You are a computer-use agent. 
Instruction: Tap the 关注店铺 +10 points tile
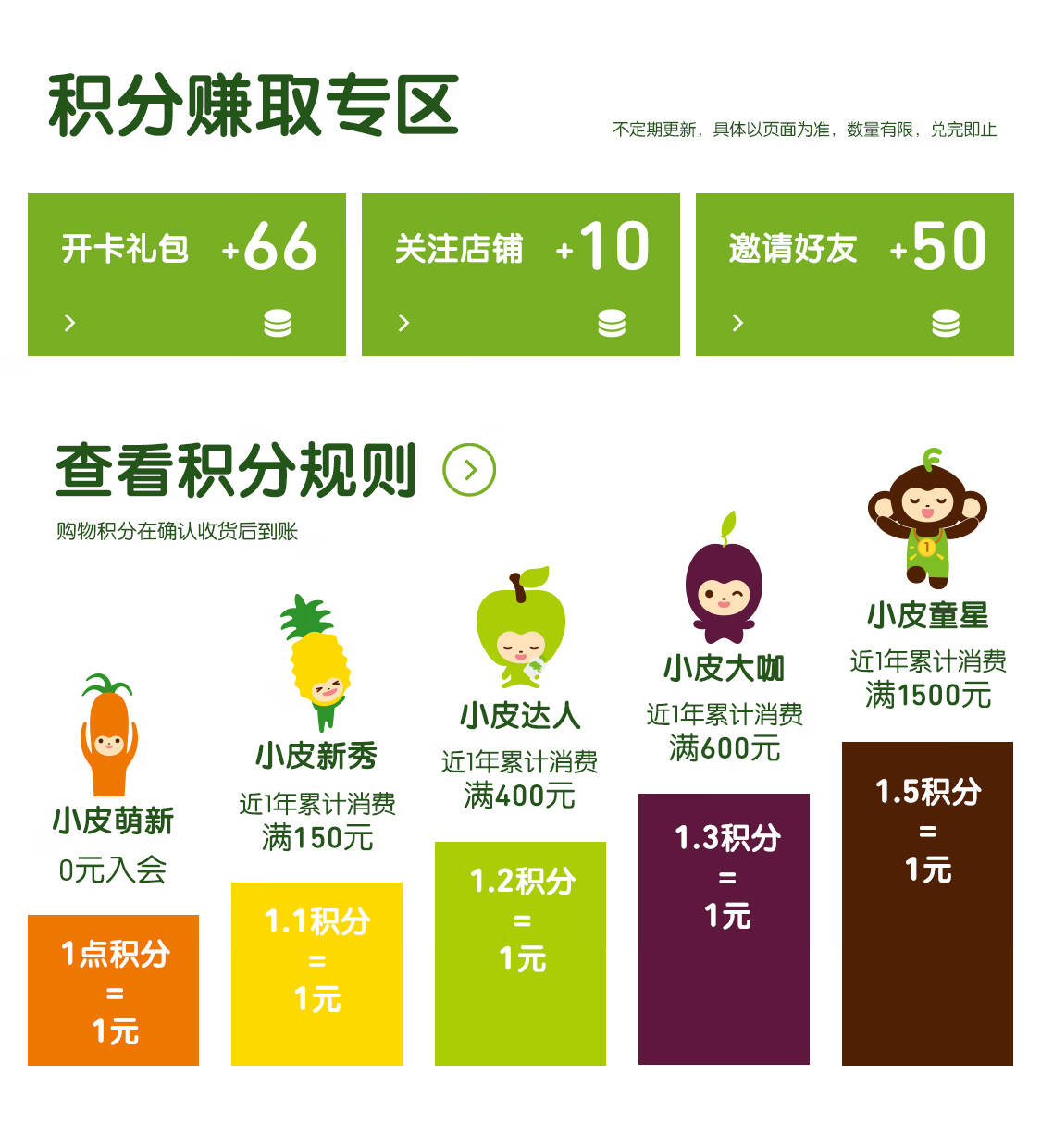coord(521,275)
